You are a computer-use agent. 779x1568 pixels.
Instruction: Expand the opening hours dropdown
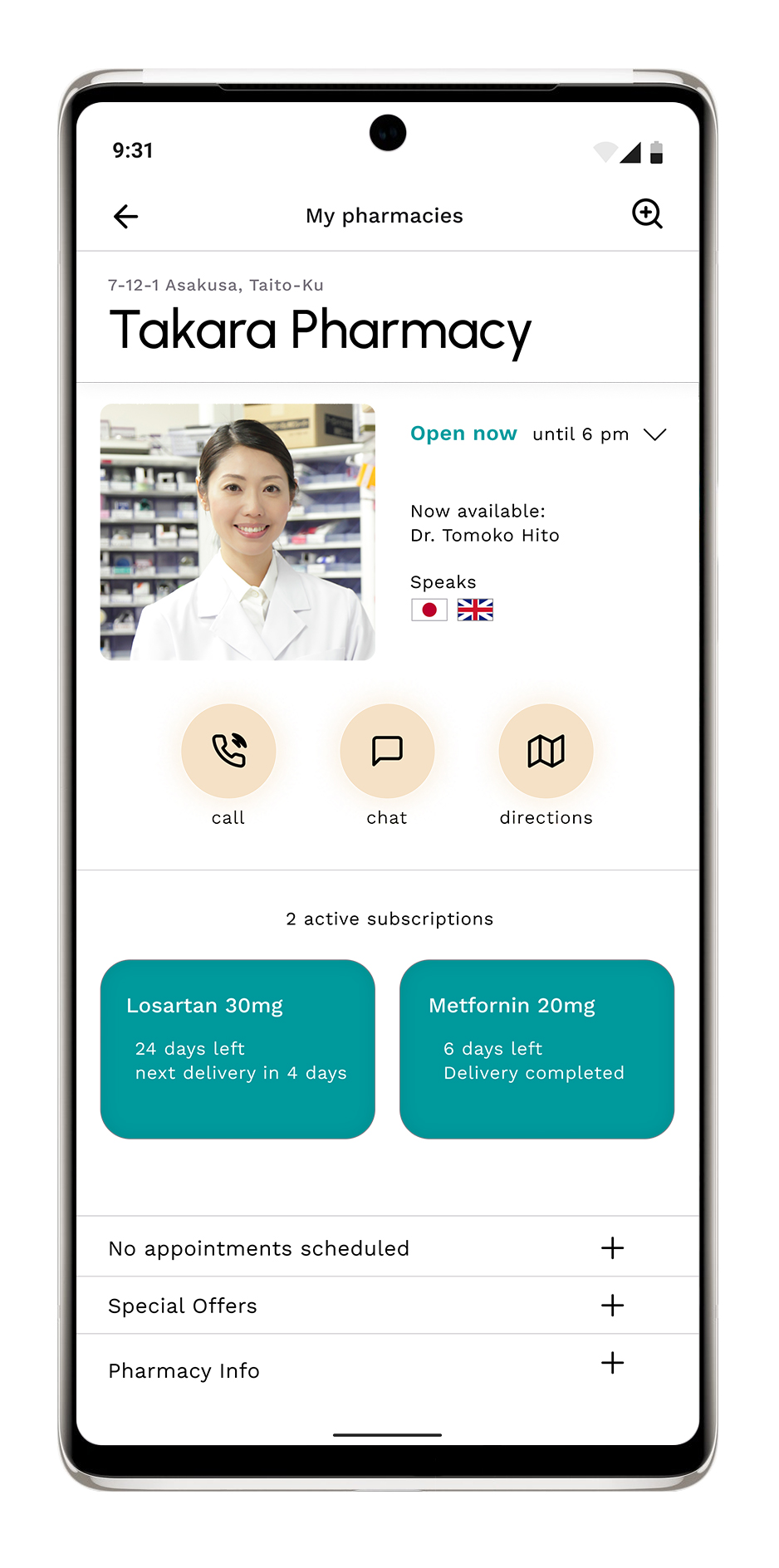point(654,434)
